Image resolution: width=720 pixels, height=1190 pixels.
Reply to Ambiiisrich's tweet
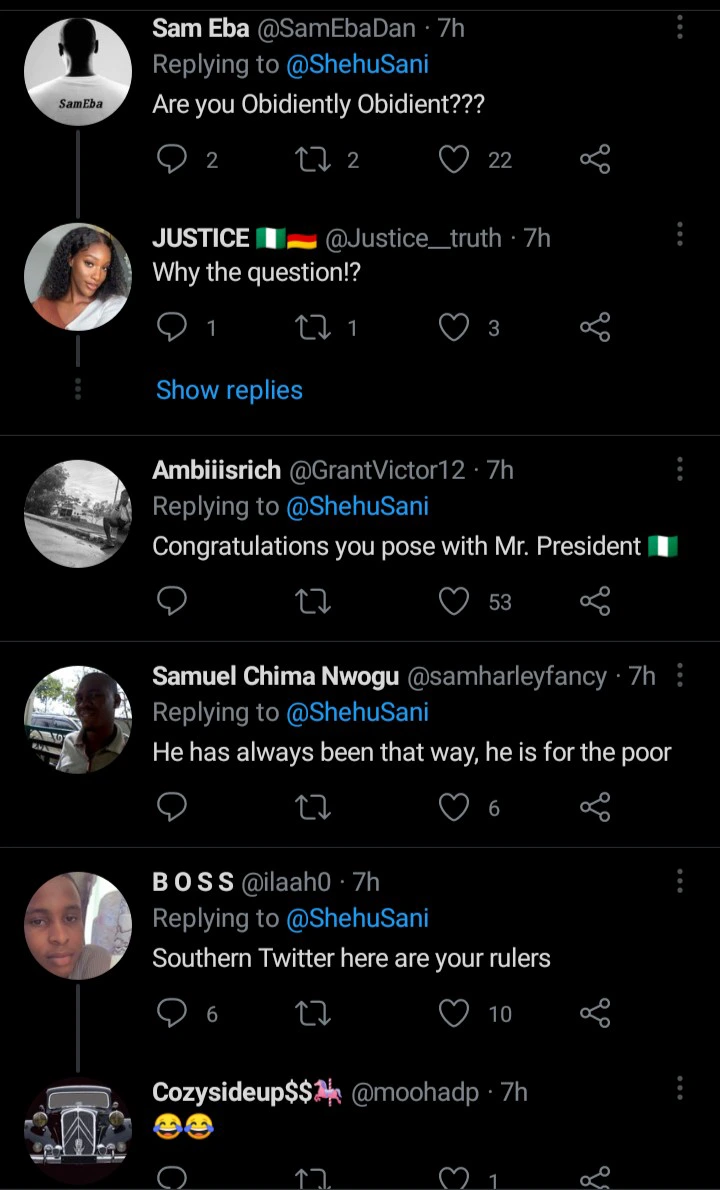point(173,601)
